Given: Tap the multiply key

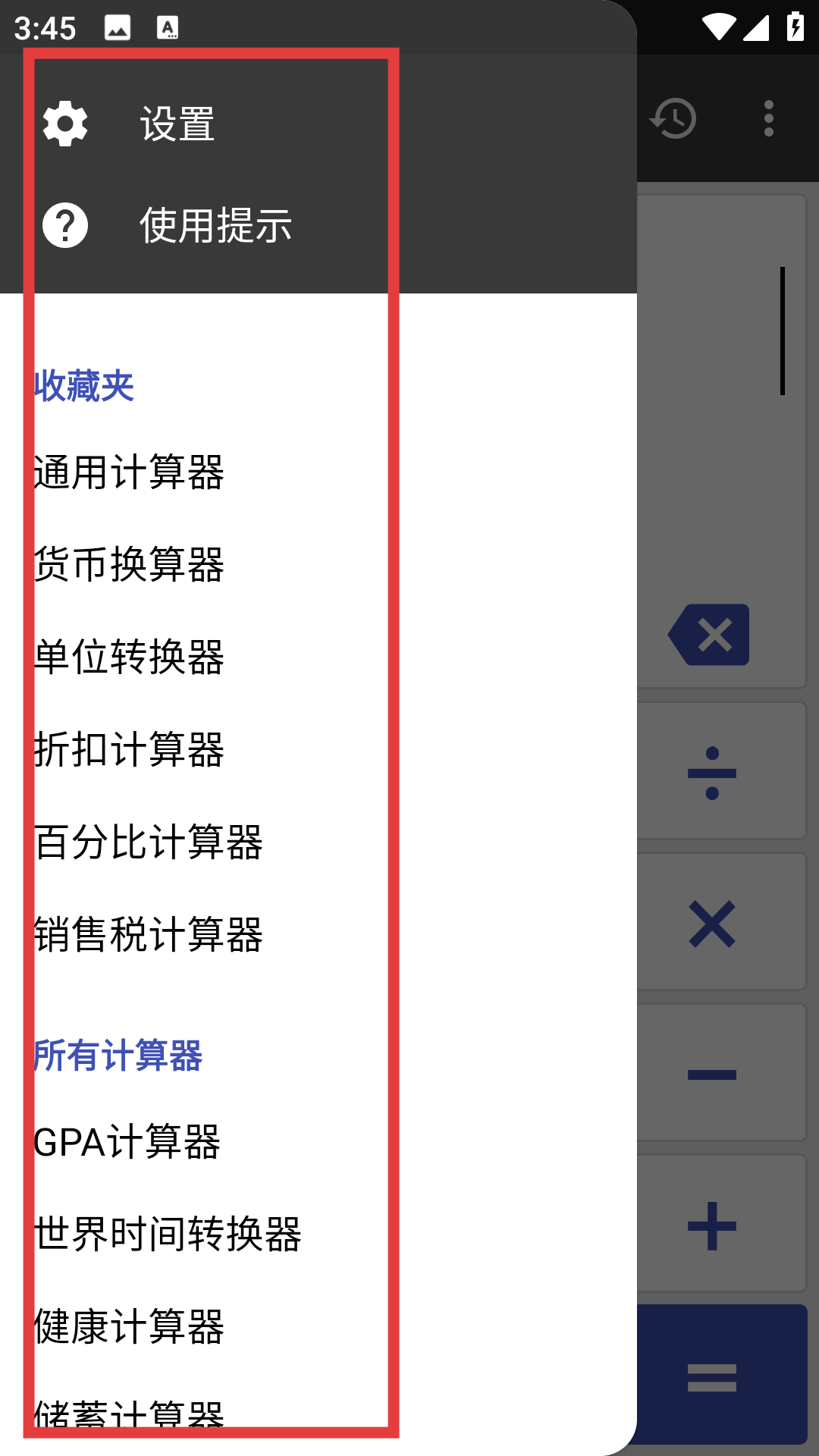Looking at the screenshot, I should click(x=721, y=923).
